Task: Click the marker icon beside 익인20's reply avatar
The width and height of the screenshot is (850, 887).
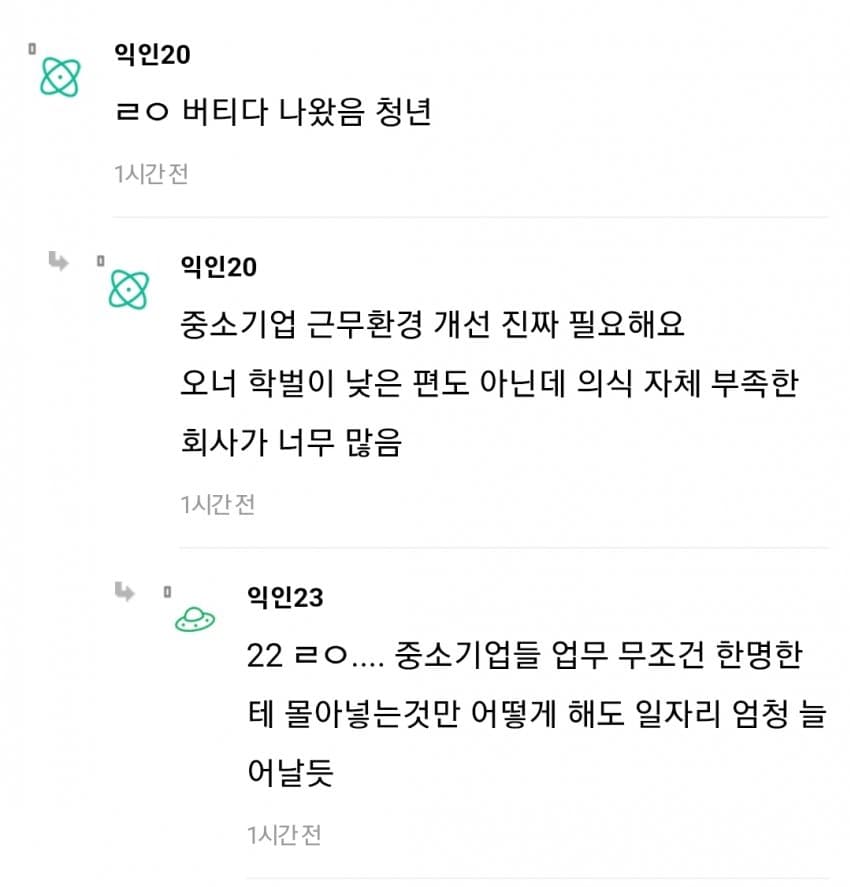Action: click(x=99, y=260)
